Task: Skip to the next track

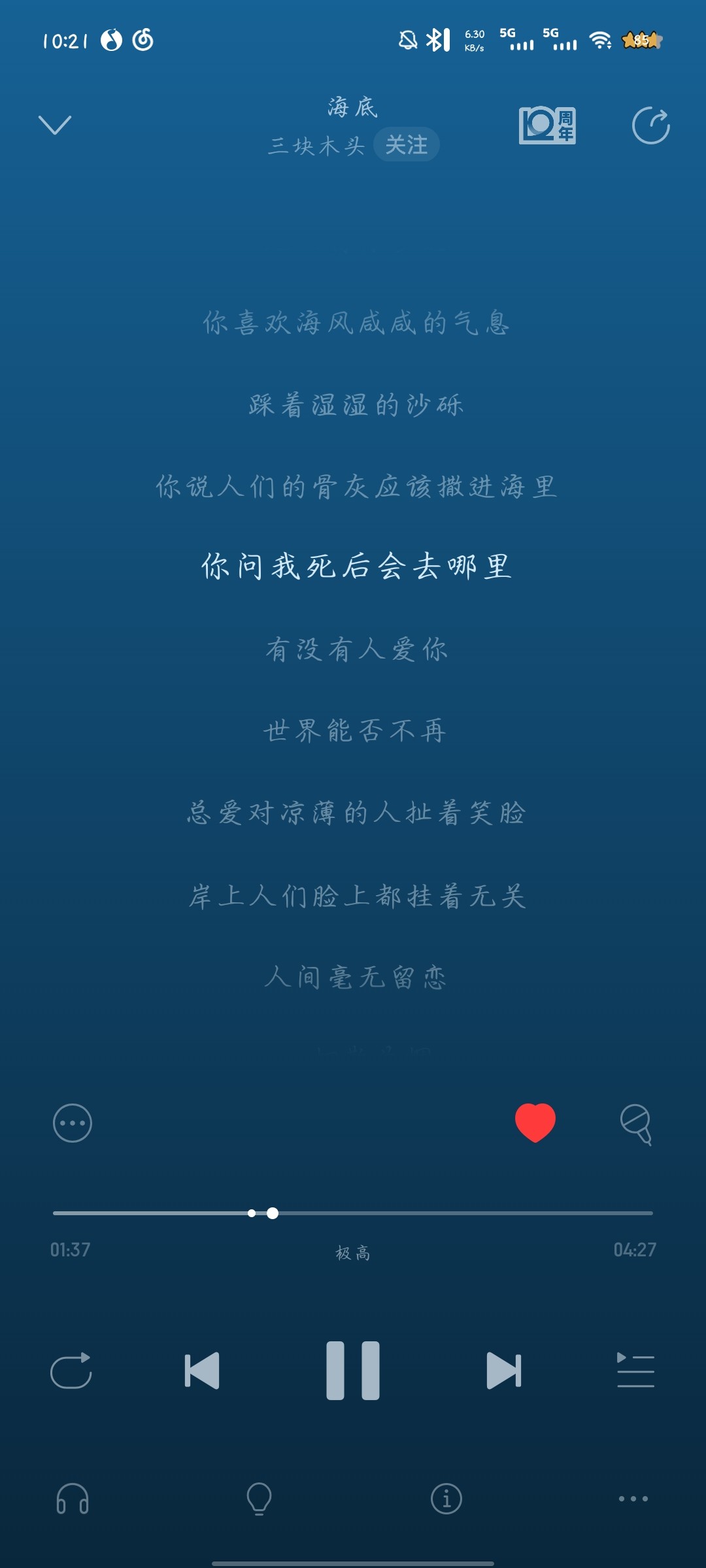Action: (504, 1370)
